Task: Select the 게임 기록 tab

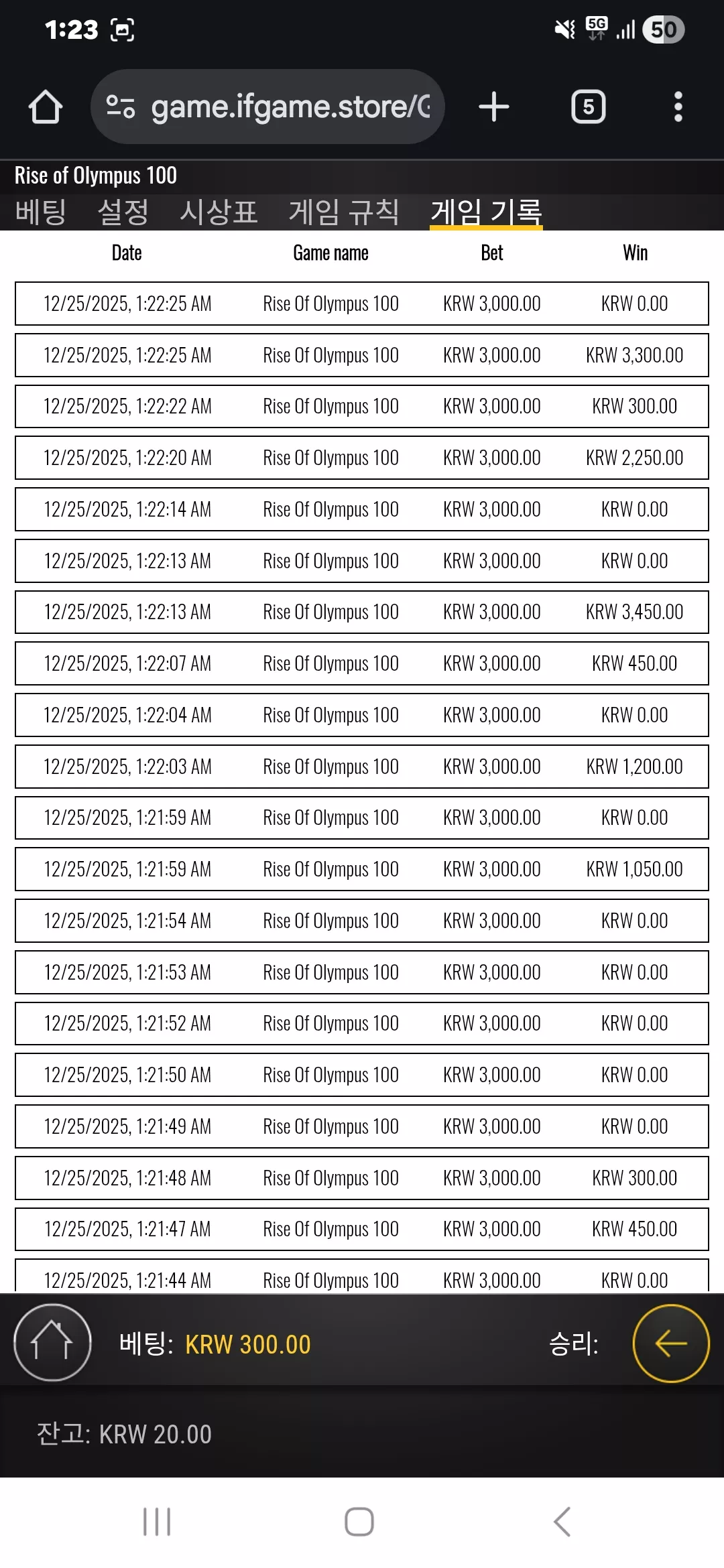Action: [x=486, y=212]
